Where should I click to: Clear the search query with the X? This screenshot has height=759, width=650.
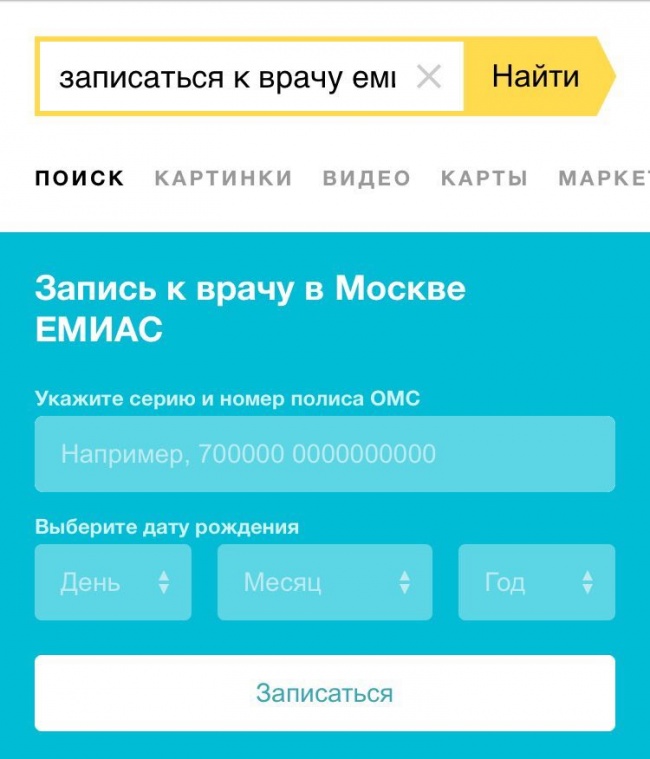pos(428,77)
